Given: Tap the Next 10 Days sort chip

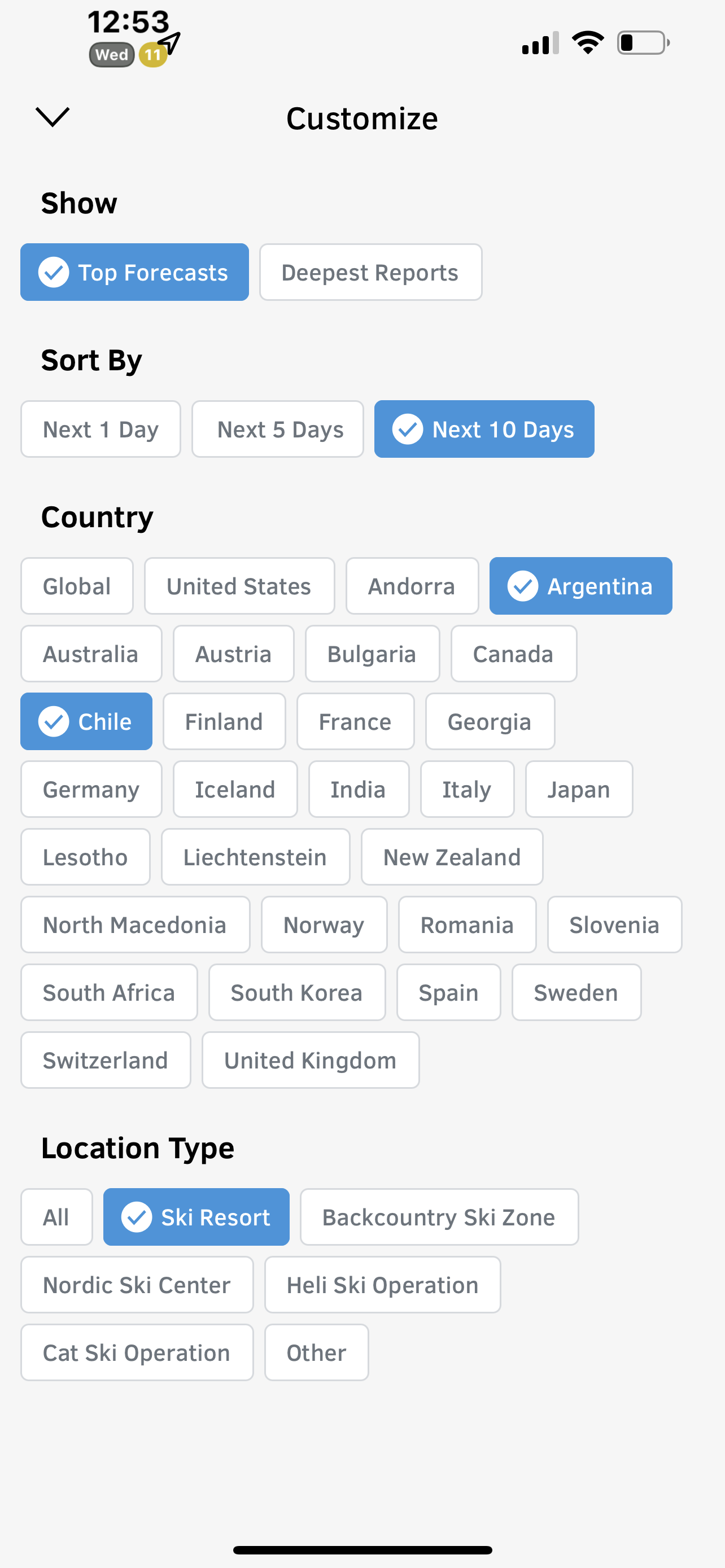Looking at the screenshot, I should tap(484, 429).
